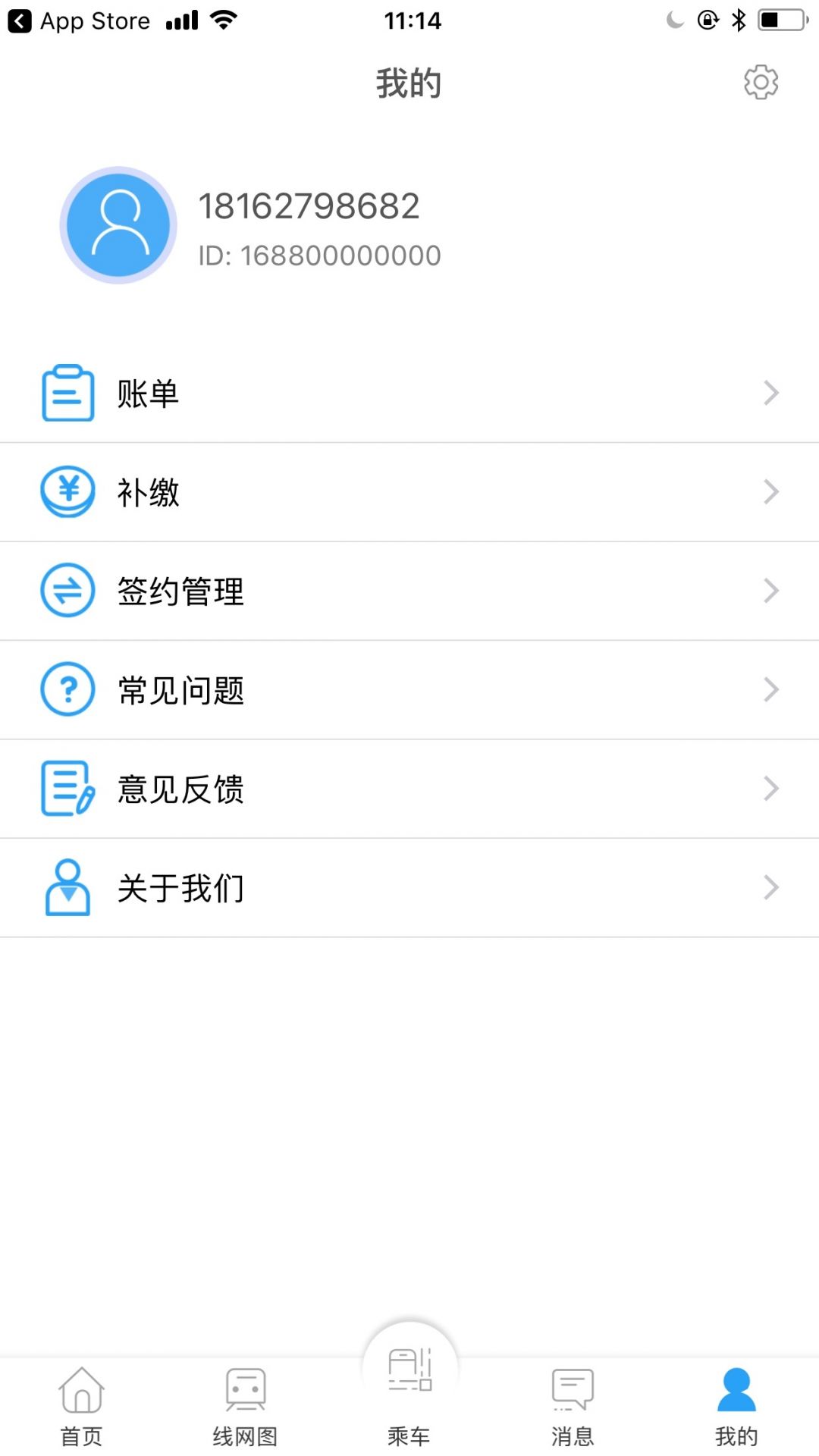View 常见问题 FAQ
Viewport: 819px width, 1456px height.
click(x=409, y=690)
